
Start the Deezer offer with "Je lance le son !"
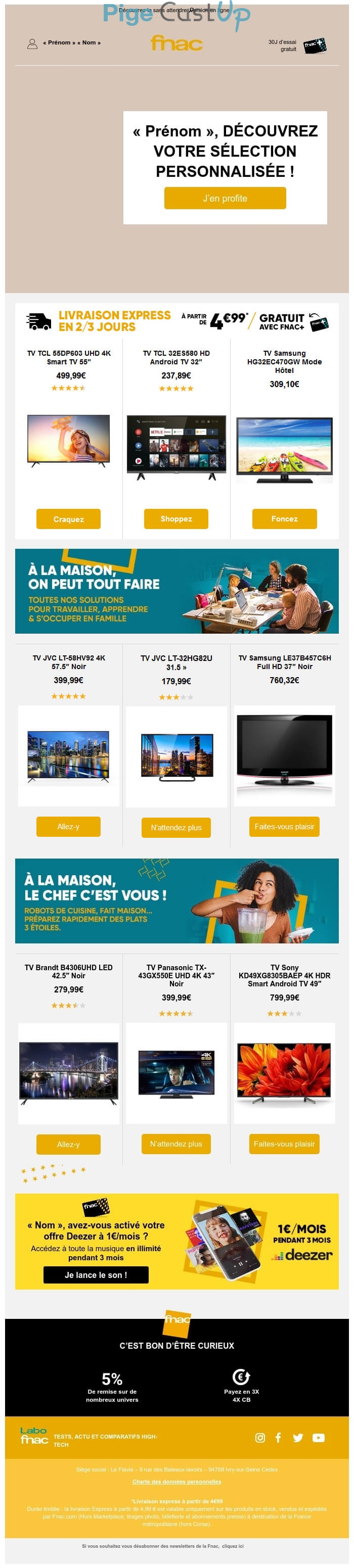96,1274
